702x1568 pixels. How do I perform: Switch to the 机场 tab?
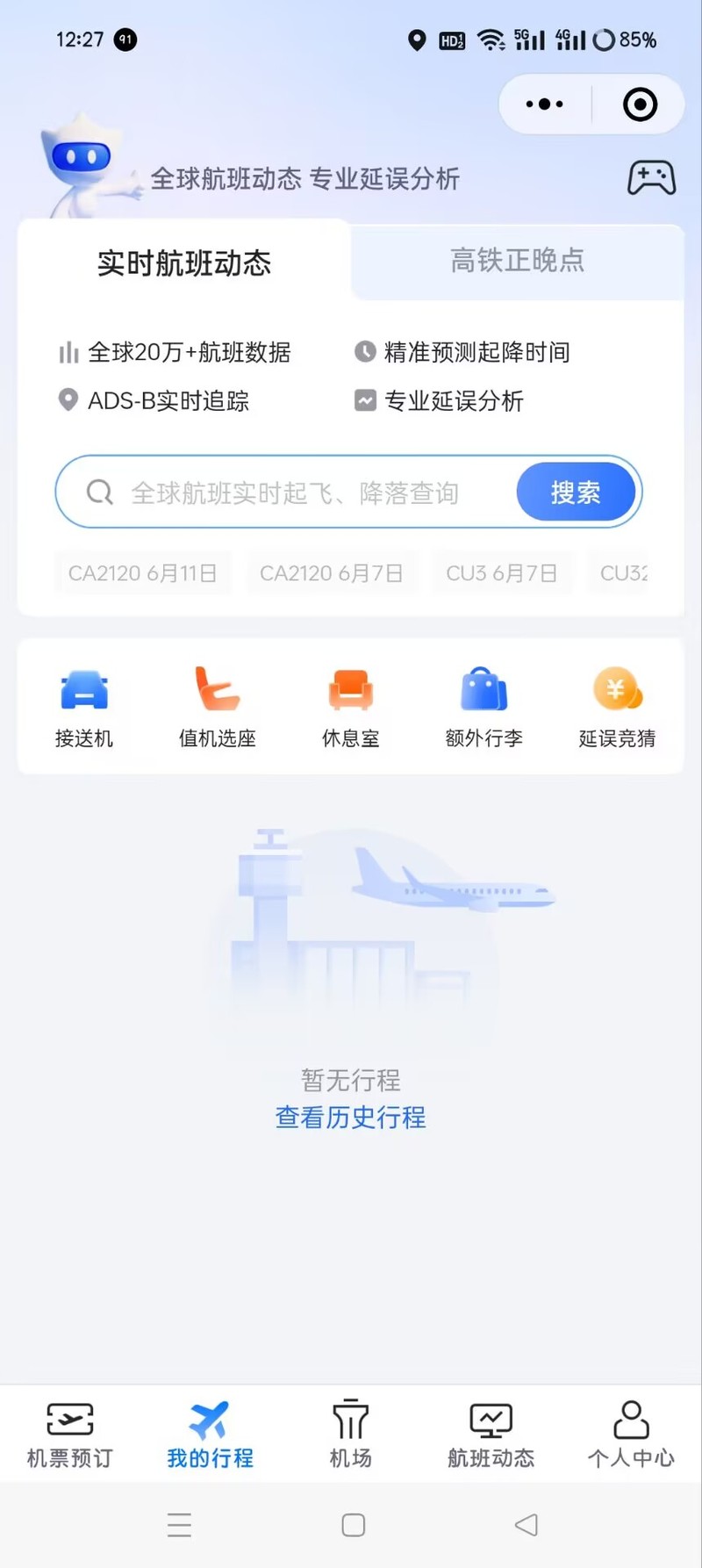(351, 1435)
